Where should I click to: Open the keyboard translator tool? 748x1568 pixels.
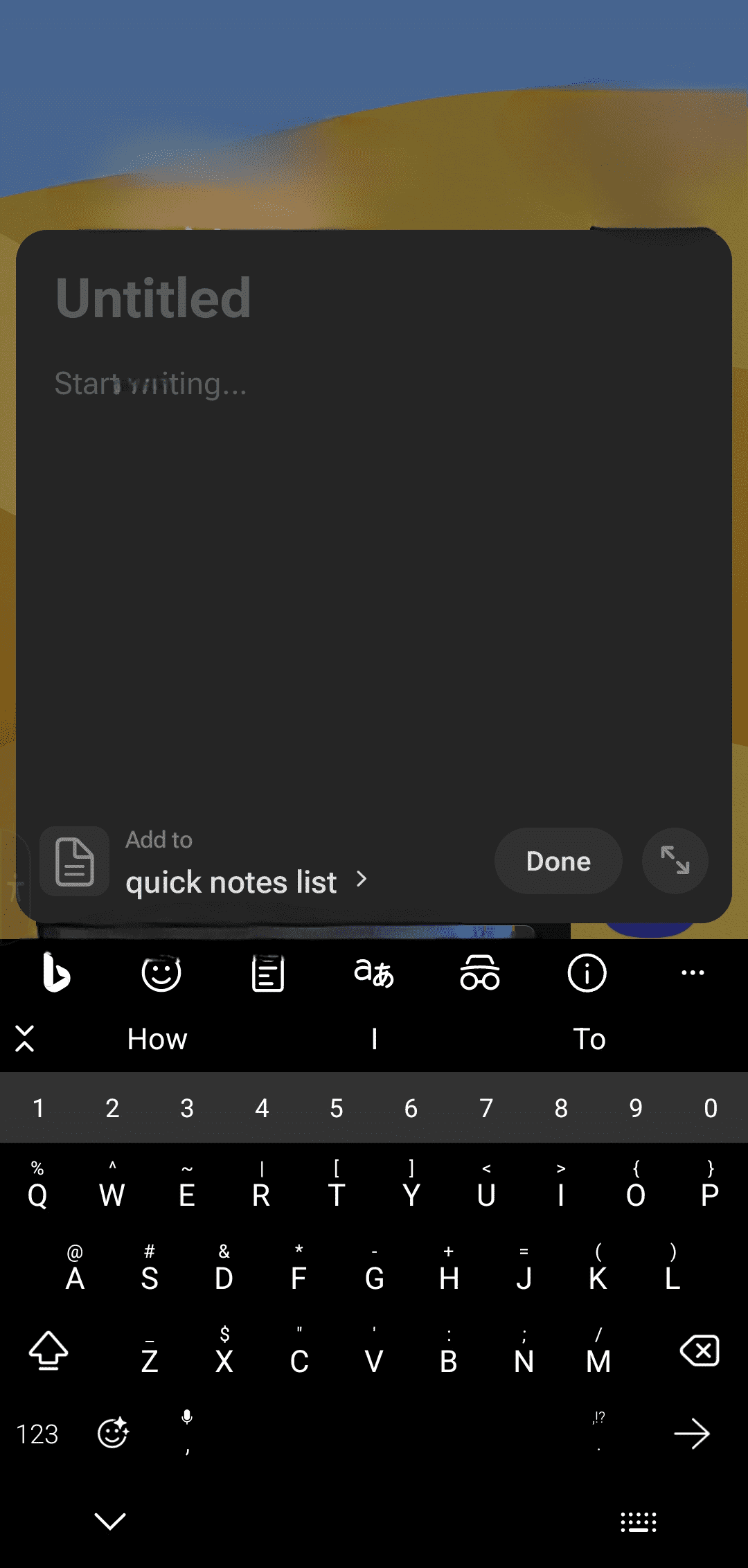(x=374, y=973)
